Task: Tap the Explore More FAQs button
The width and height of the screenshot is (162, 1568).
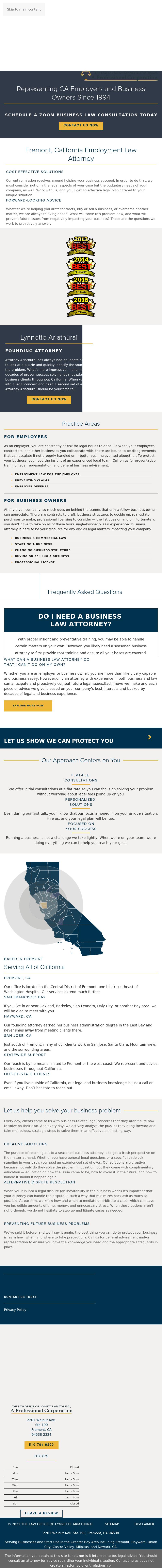Action: tap(28, 705)
